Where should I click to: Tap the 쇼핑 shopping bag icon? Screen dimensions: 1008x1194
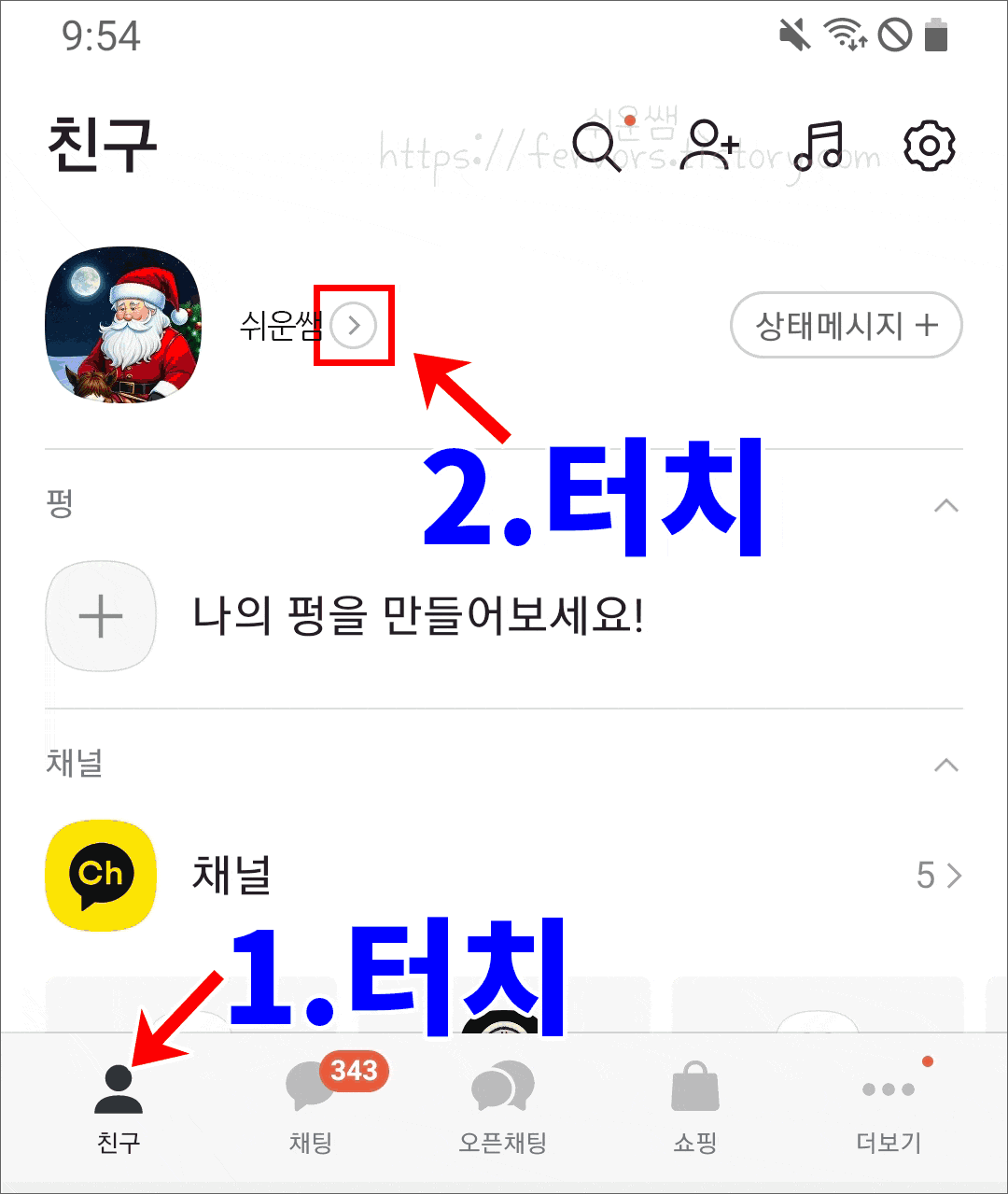[693, 1088]
